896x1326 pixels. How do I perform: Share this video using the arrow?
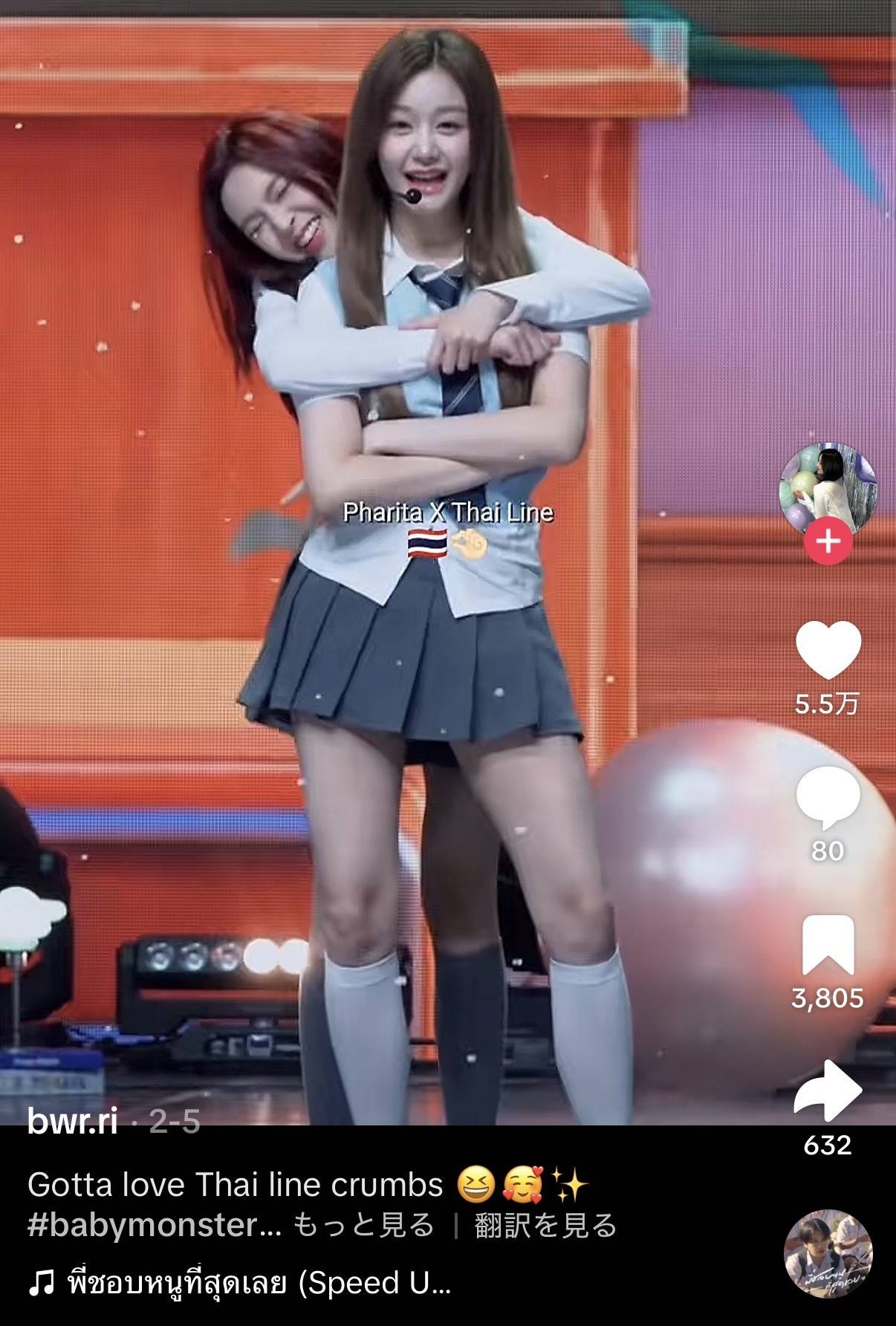(828, 1091)
